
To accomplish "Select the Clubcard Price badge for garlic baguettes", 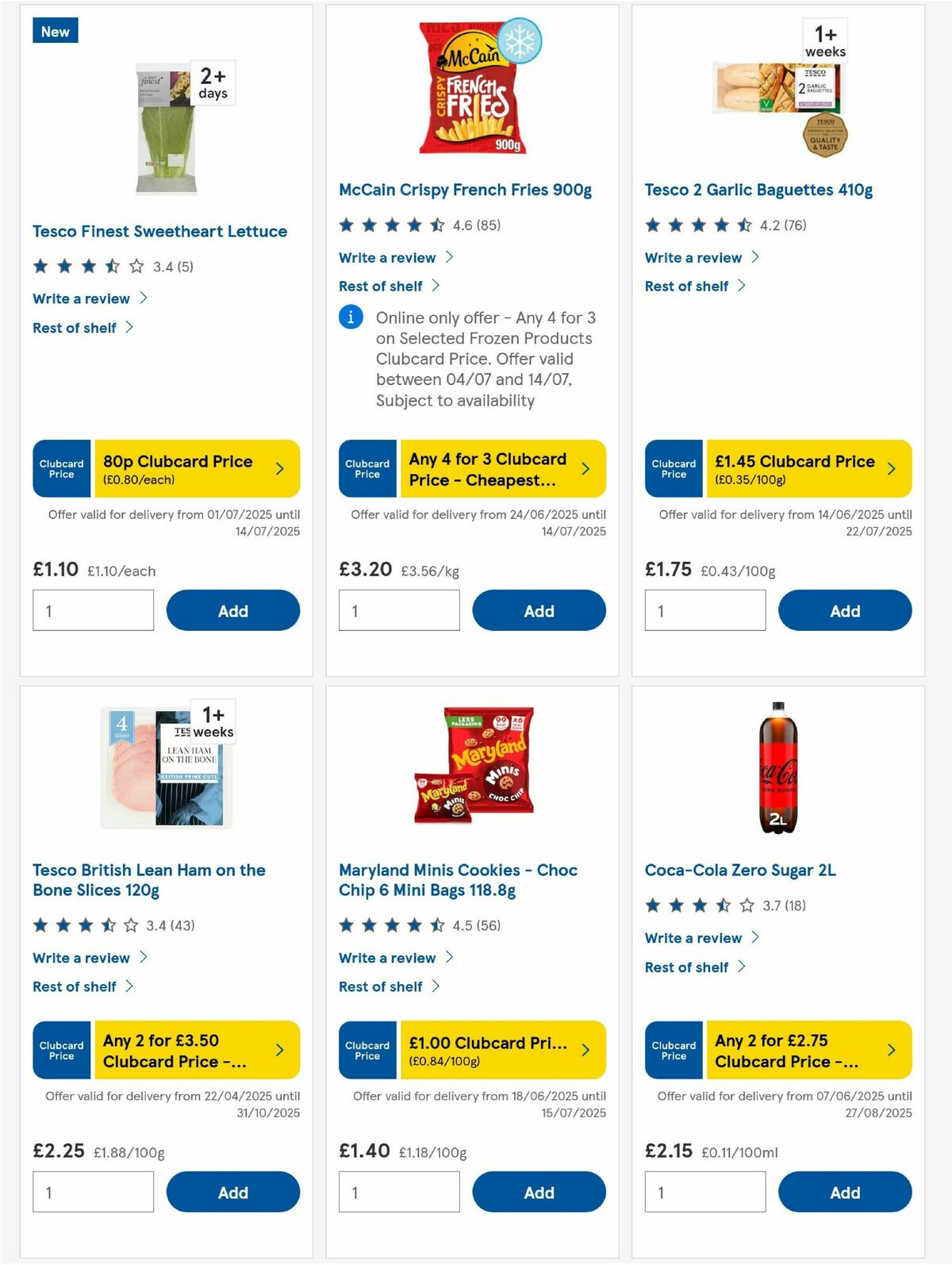I will click(673, 469).
